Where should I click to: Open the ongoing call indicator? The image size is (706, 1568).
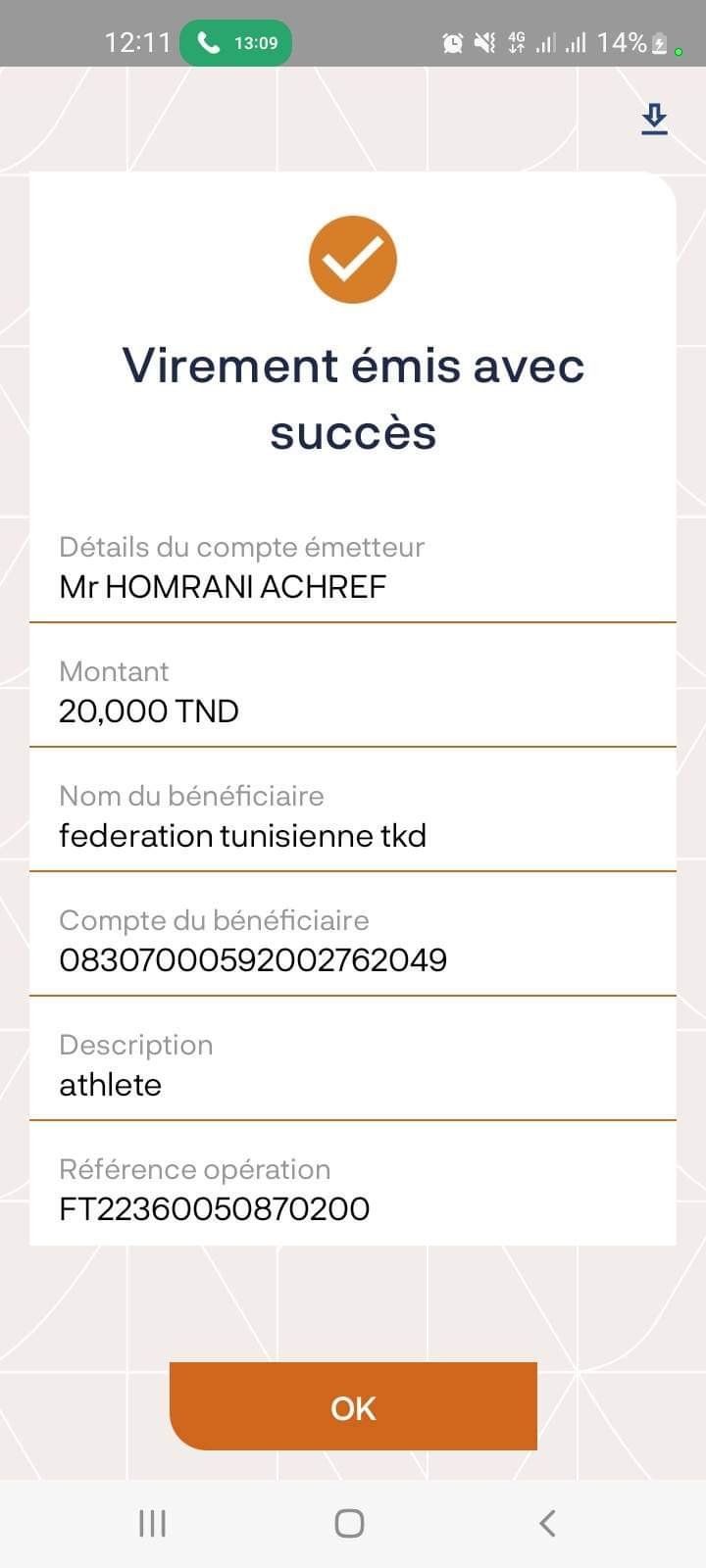coord(236,43)
